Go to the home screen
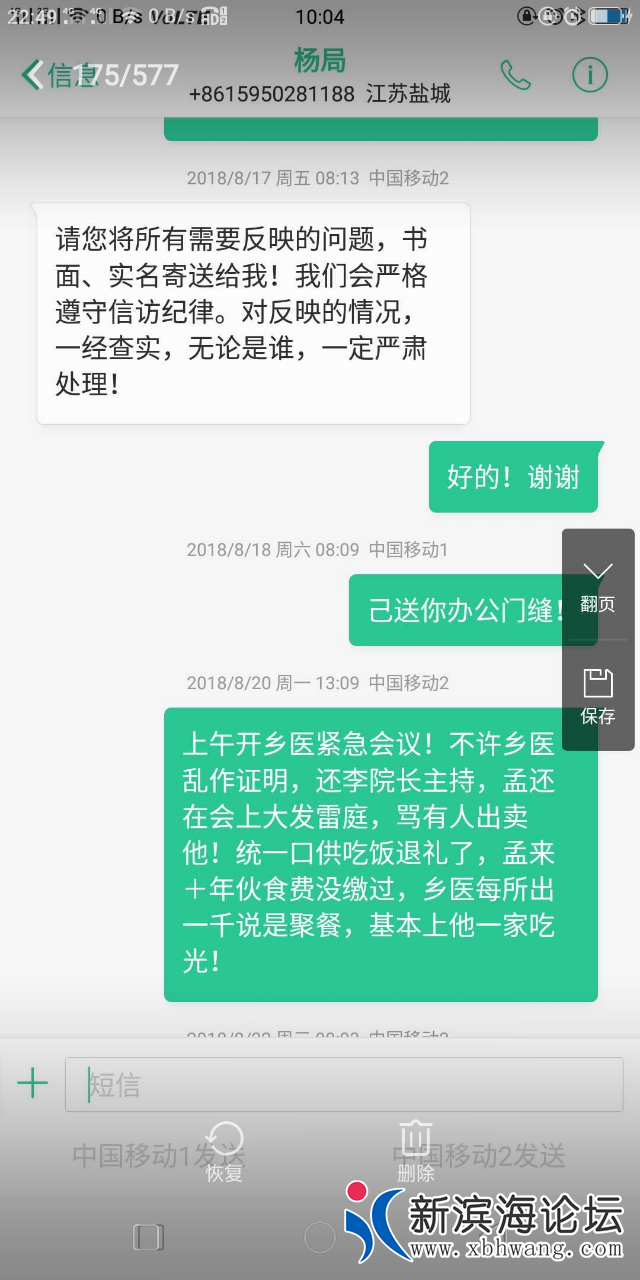The image size is (640, 1280). 320,1237
